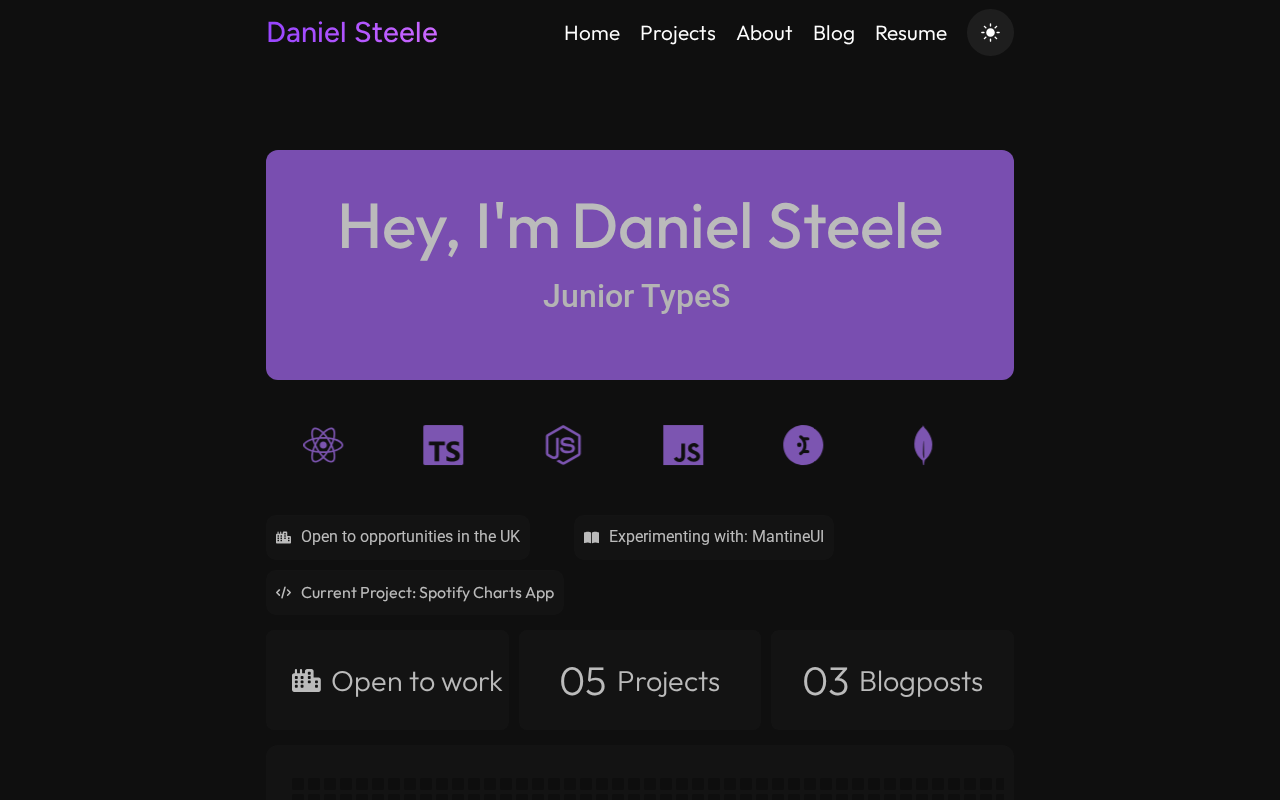Open the Blog section in the navbar
Screen dimensions: 1280x800
click(x=834, y=33)
